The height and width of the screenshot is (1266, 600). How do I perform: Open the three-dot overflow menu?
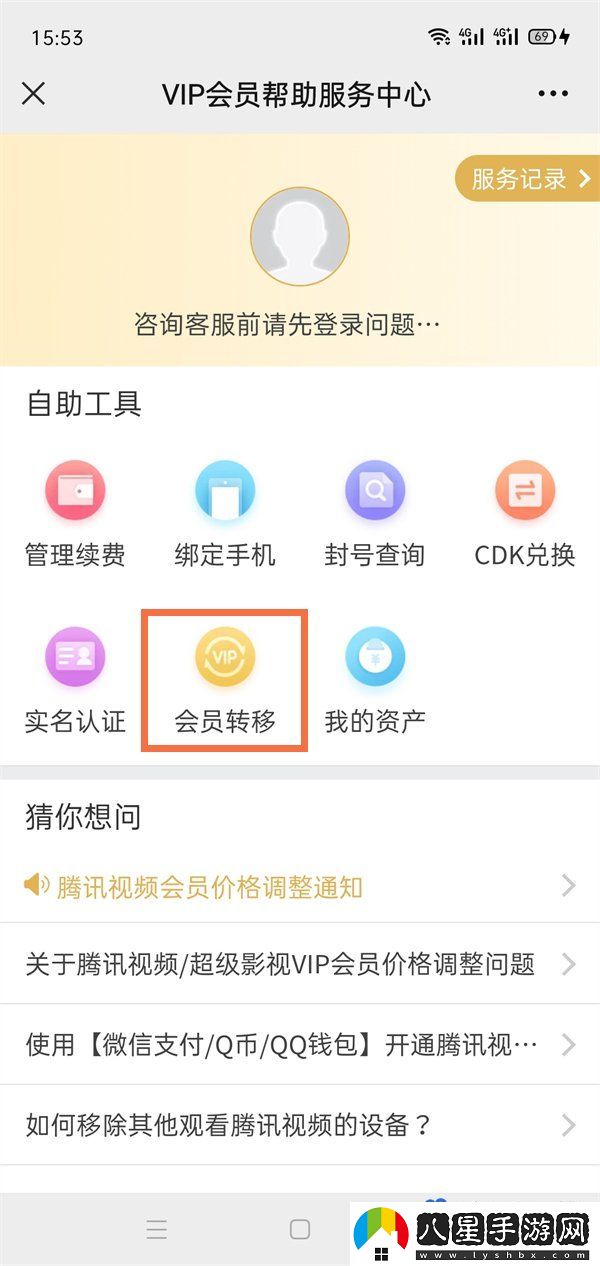tap(552, 94)
